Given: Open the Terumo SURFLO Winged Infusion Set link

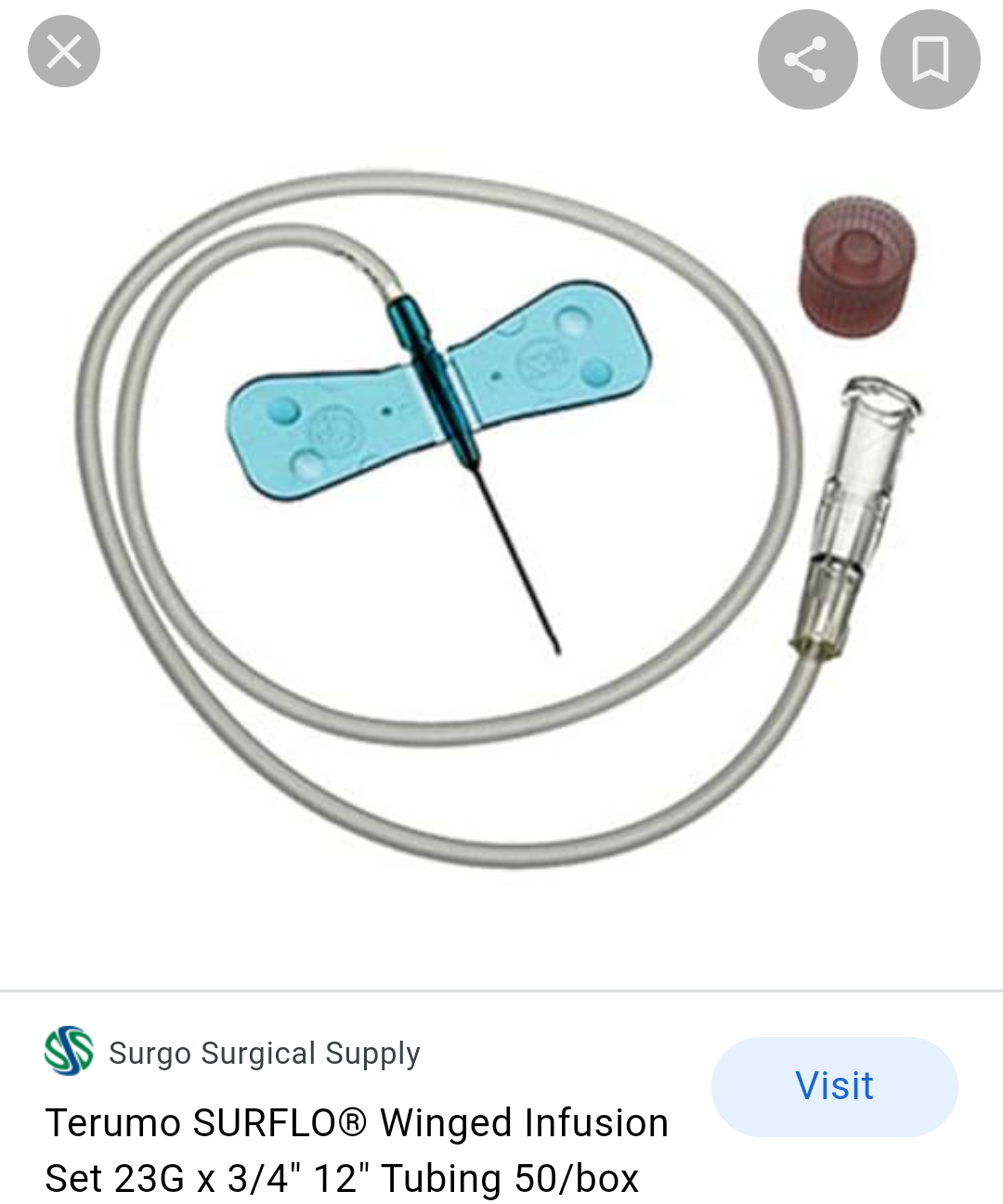Looking at the screenshot, I should [357, 1149].
